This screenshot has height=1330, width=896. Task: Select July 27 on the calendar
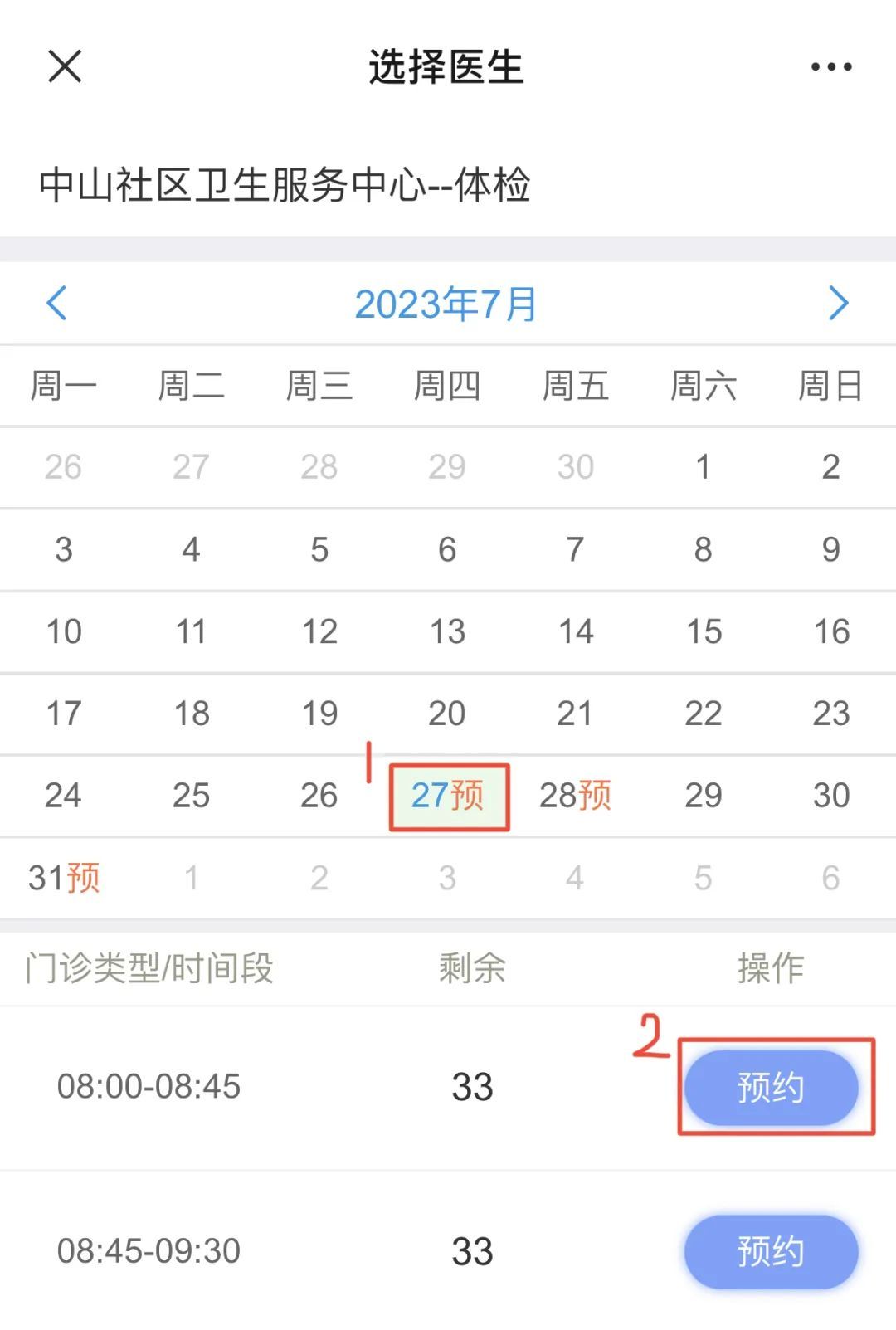(448, 796)
